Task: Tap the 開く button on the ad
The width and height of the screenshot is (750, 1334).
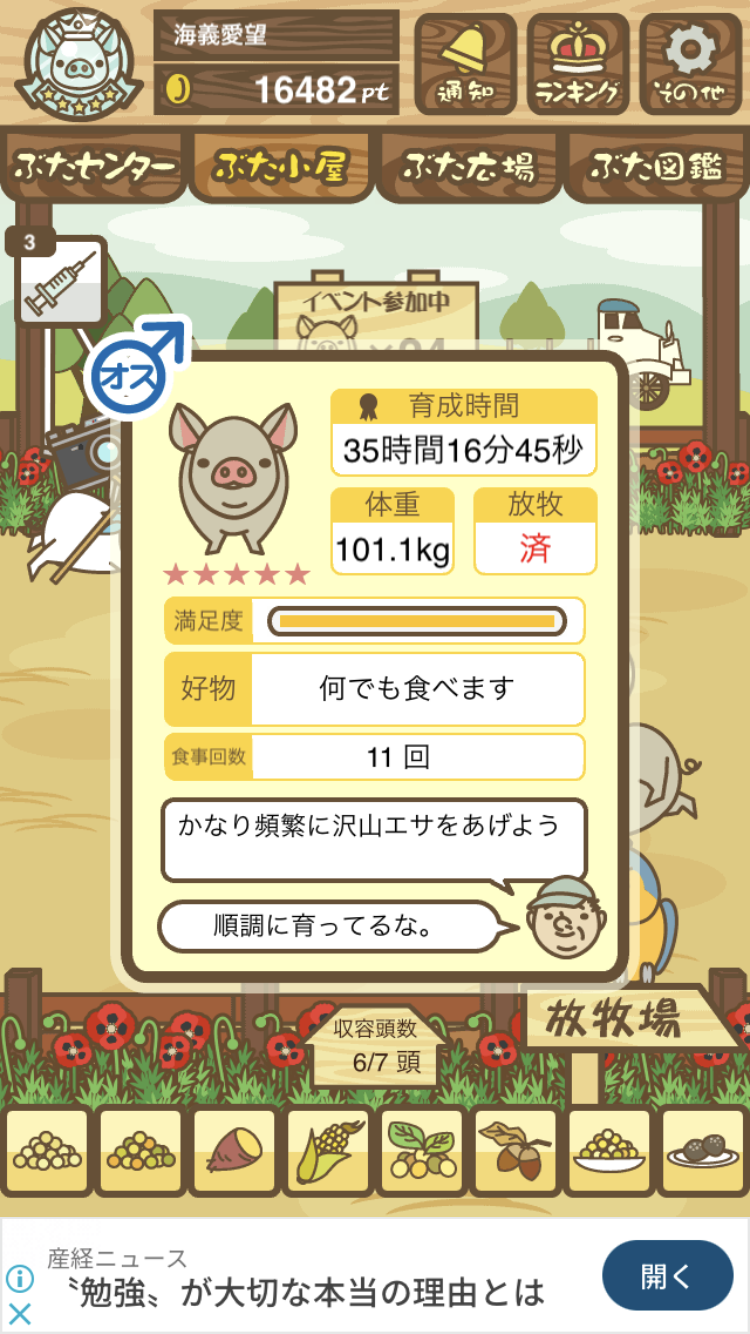Action: pos(668,1275)
